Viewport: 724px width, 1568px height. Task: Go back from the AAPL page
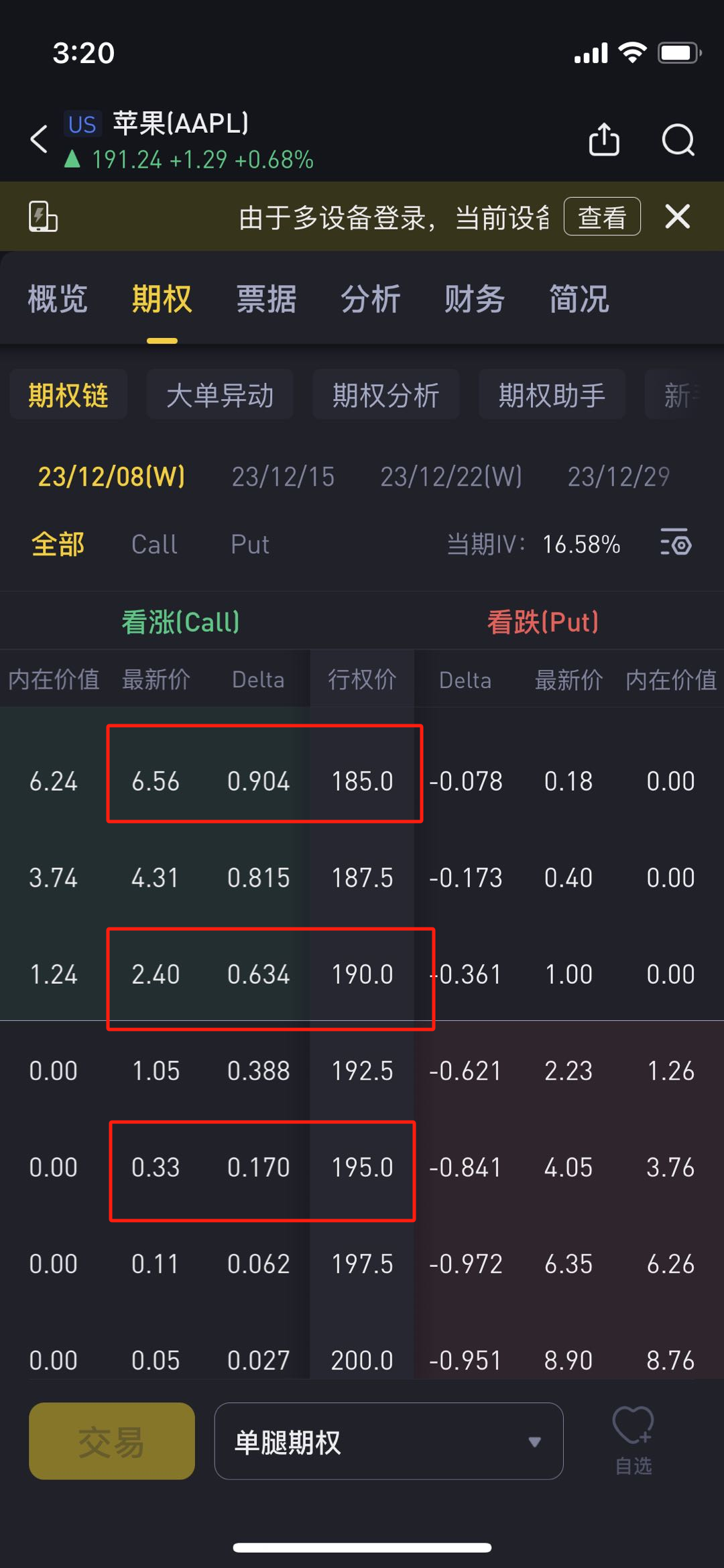(x=40, y=139)
